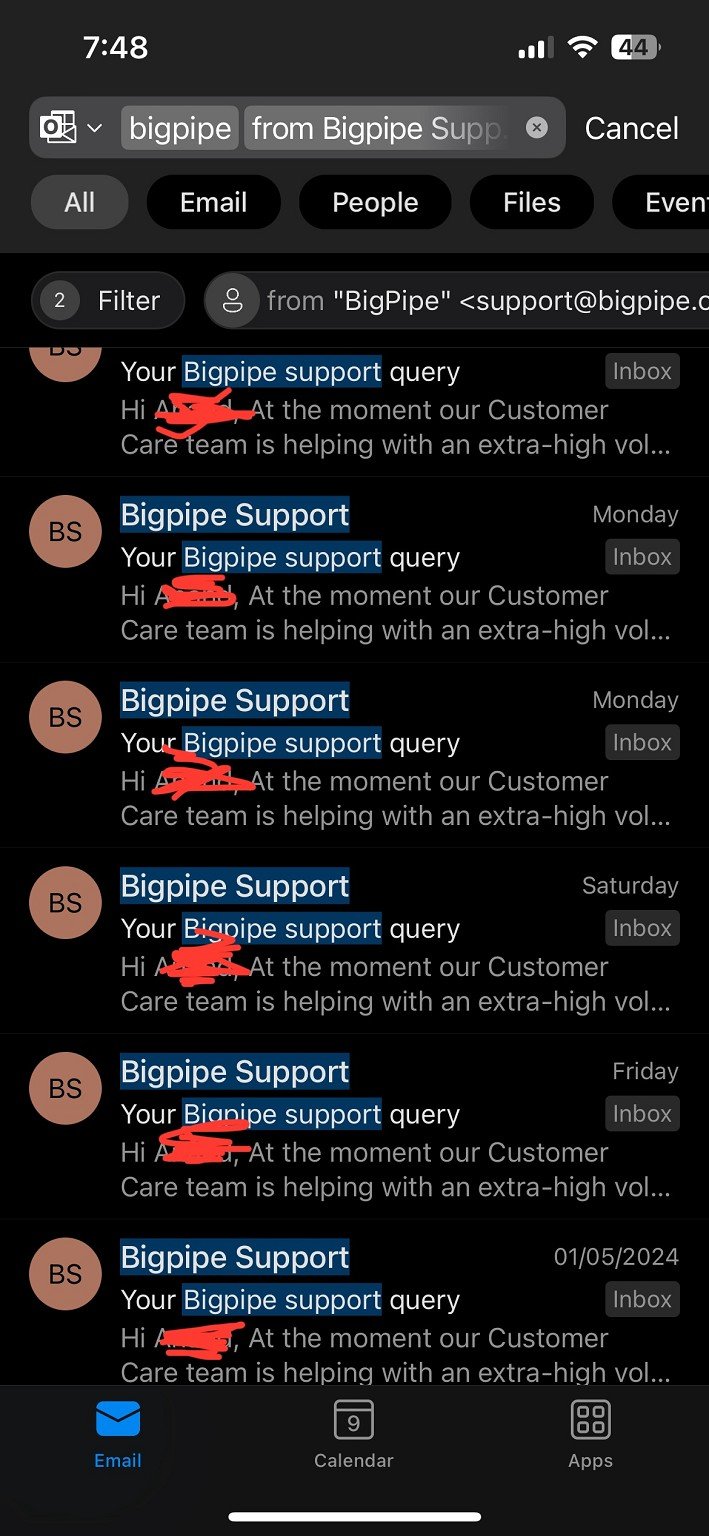Tap the from "BigPipe" sender filter chip

point(457,300)
